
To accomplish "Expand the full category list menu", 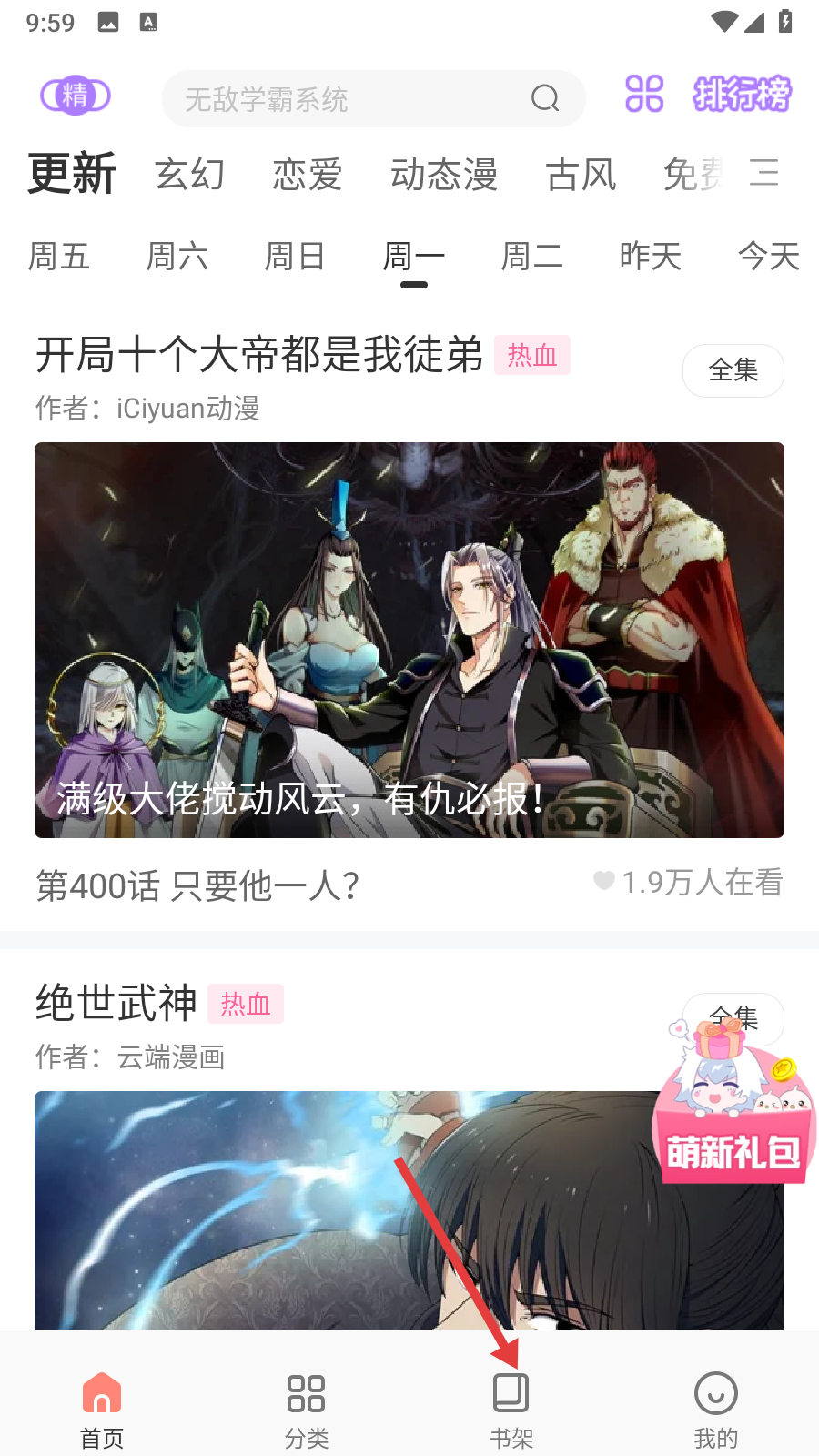I will pyautogui.click(x=764, y=172).
